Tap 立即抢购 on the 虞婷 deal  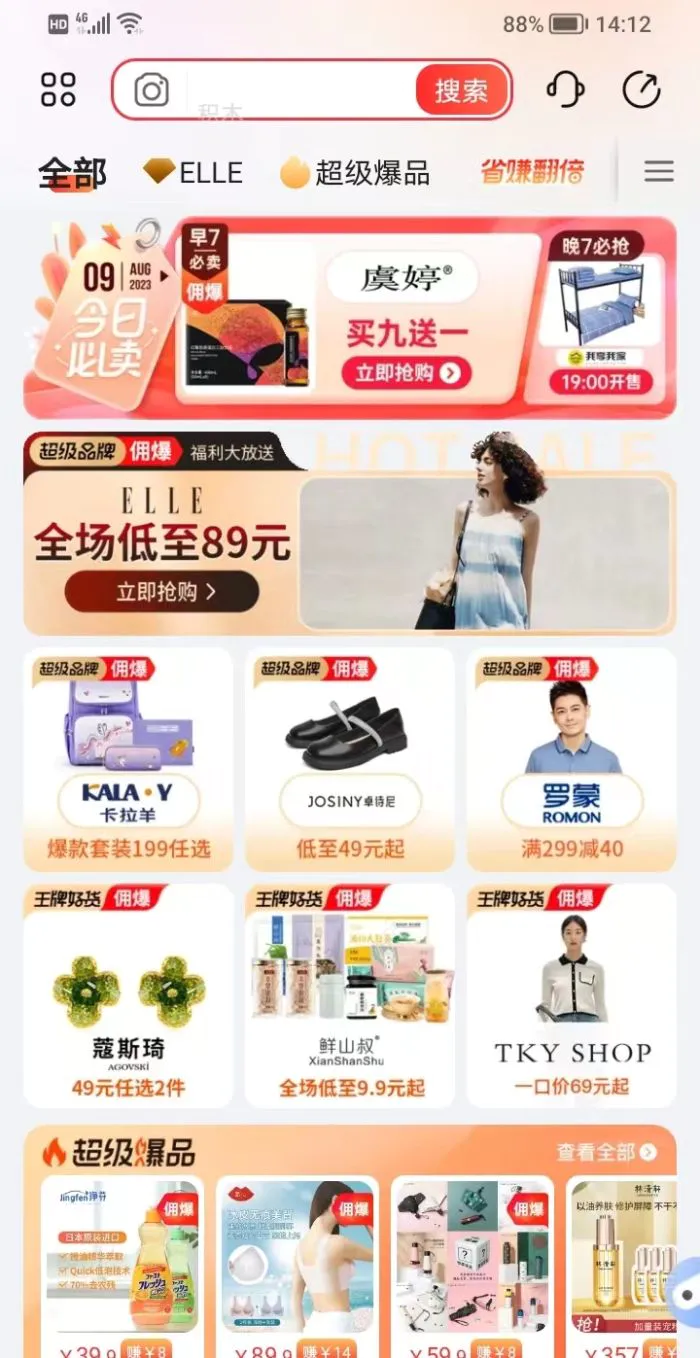tap(406, 373)
